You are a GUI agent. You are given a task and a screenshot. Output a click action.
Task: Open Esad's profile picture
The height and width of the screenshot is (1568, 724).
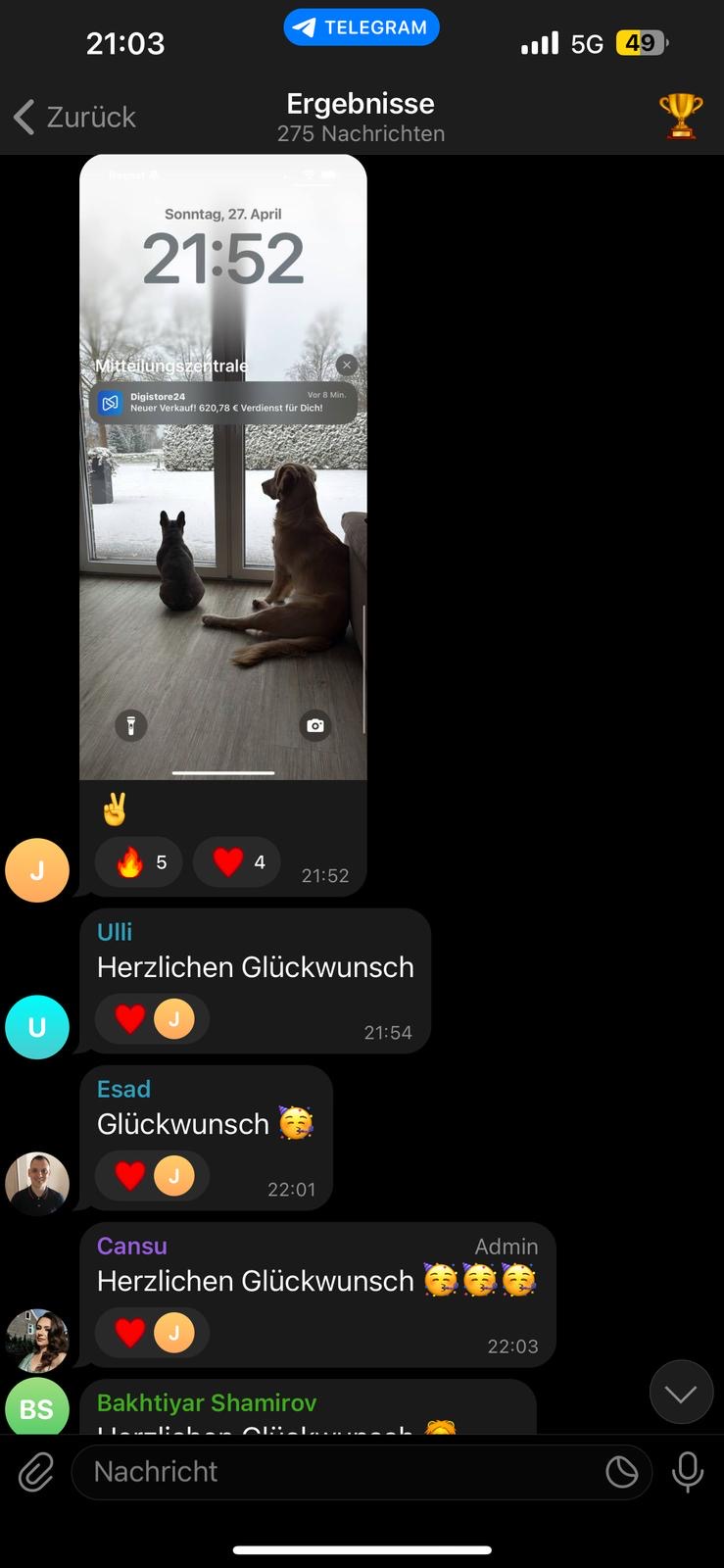point(37,1184)
